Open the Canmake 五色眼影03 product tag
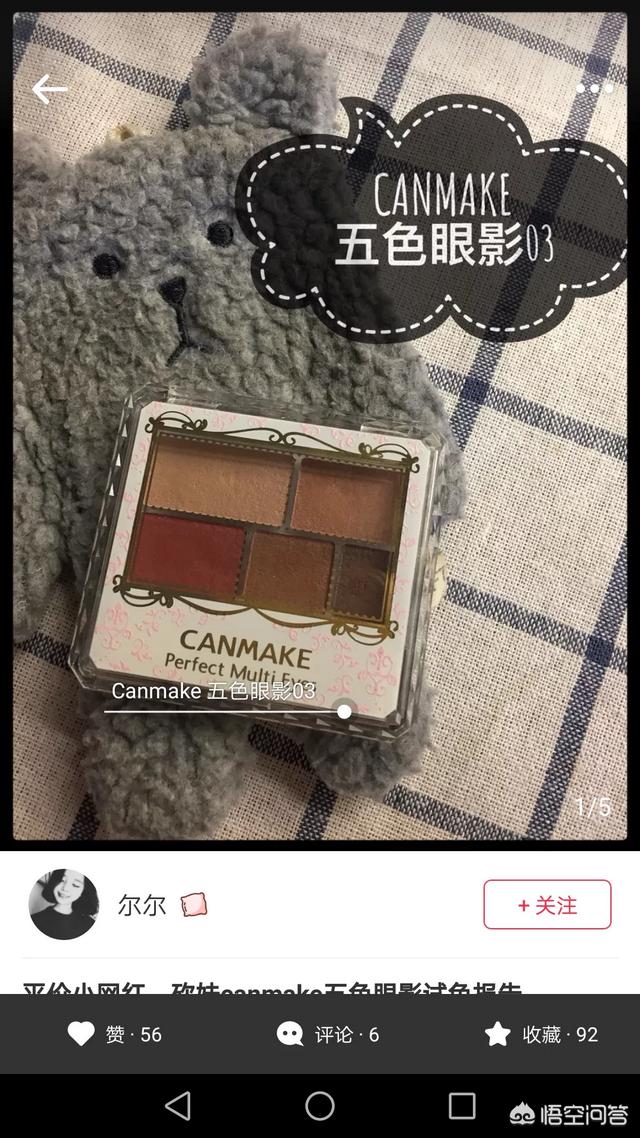Image resolution: width=640 pixels, height=1138 pixels. click(x=213, y=691)
